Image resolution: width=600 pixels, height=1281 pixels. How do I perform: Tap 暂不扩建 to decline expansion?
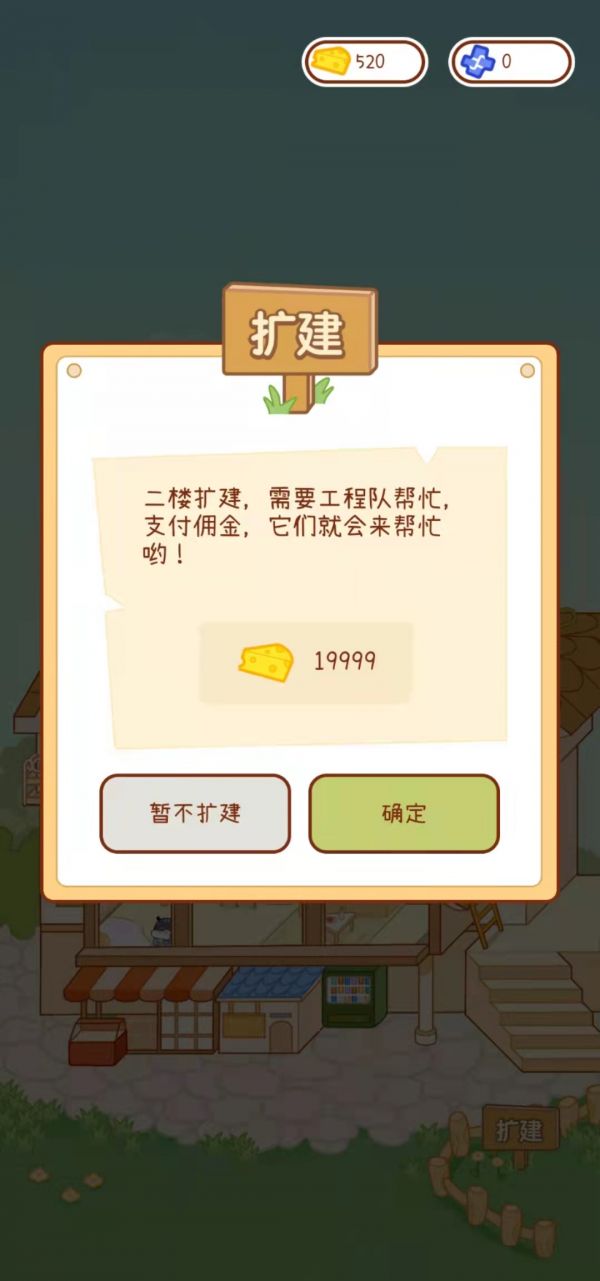[x=195, y=813]
